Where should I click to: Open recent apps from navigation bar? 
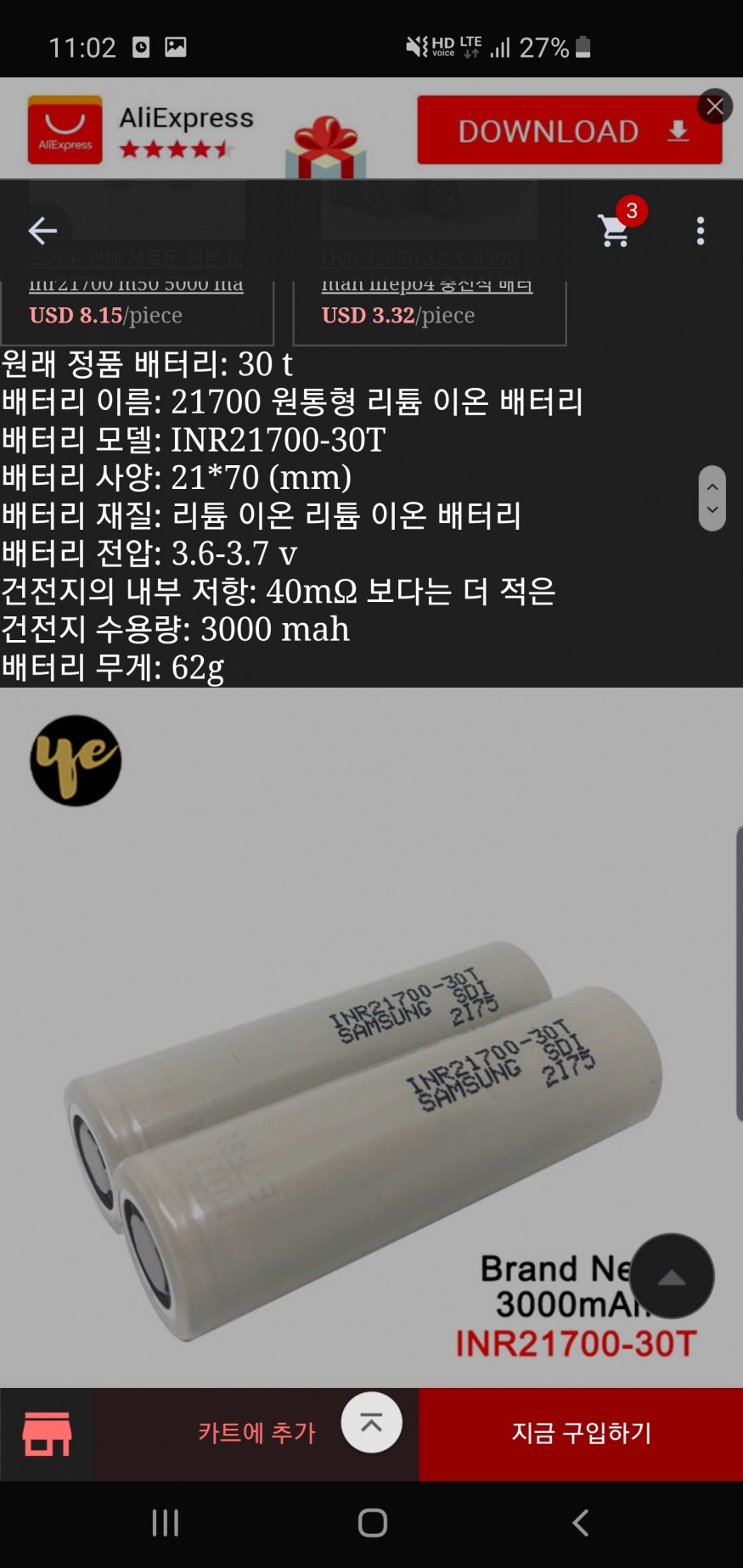(x=165, y=1523)
